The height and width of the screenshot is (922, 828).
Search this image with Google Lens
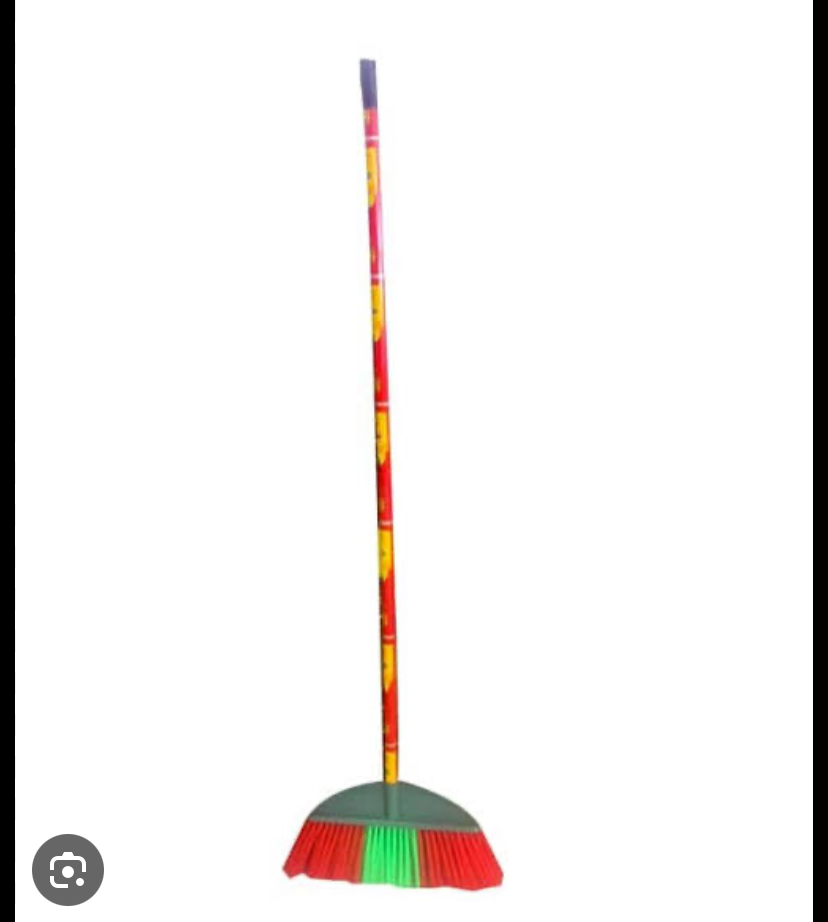point(68,870)
